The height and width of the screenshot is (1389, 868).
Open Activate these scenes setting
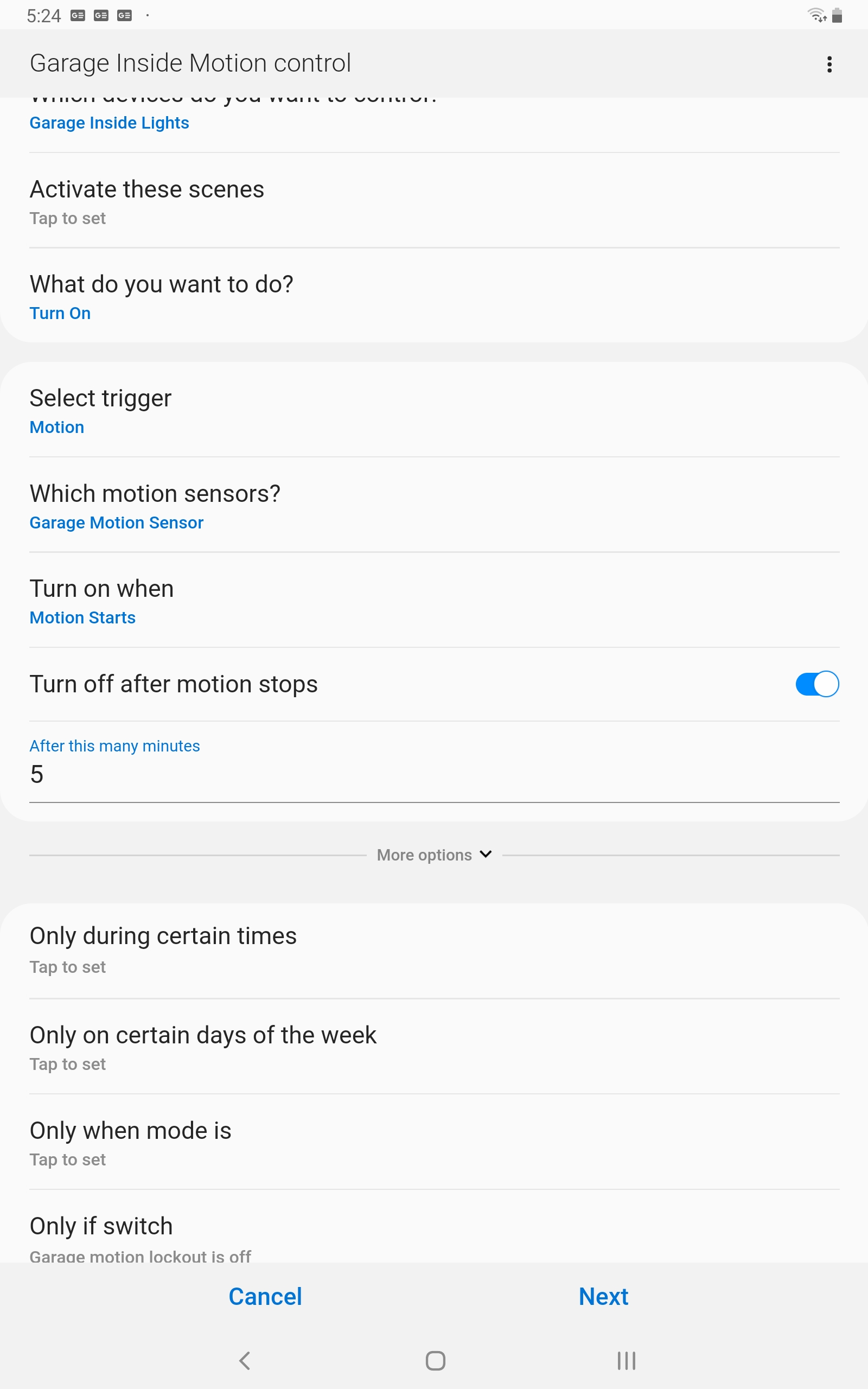[434, 201]
